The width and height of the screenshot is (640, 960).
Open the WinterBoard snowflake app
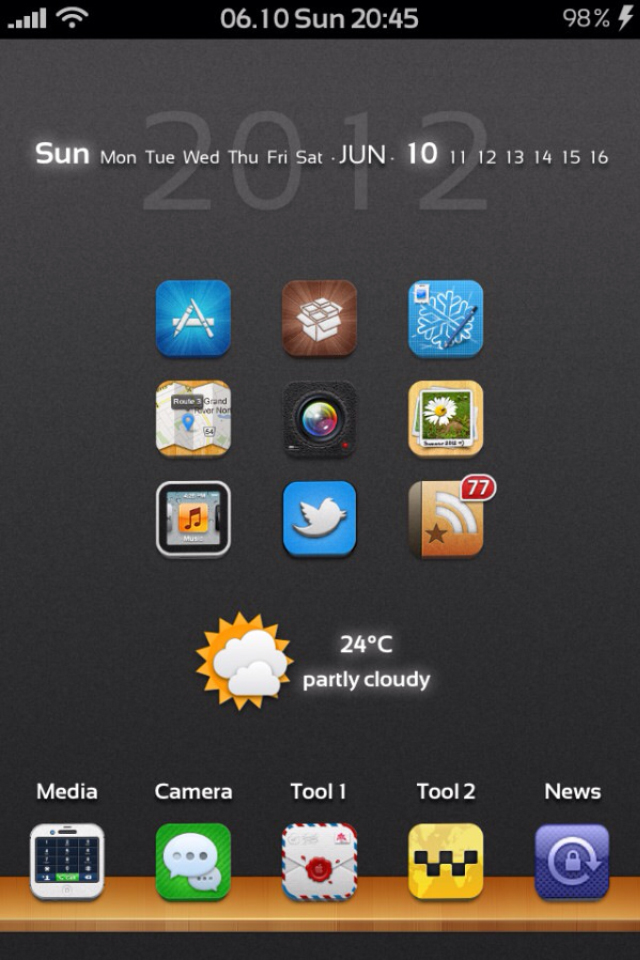pyautogui.click(x=446, y=318)
